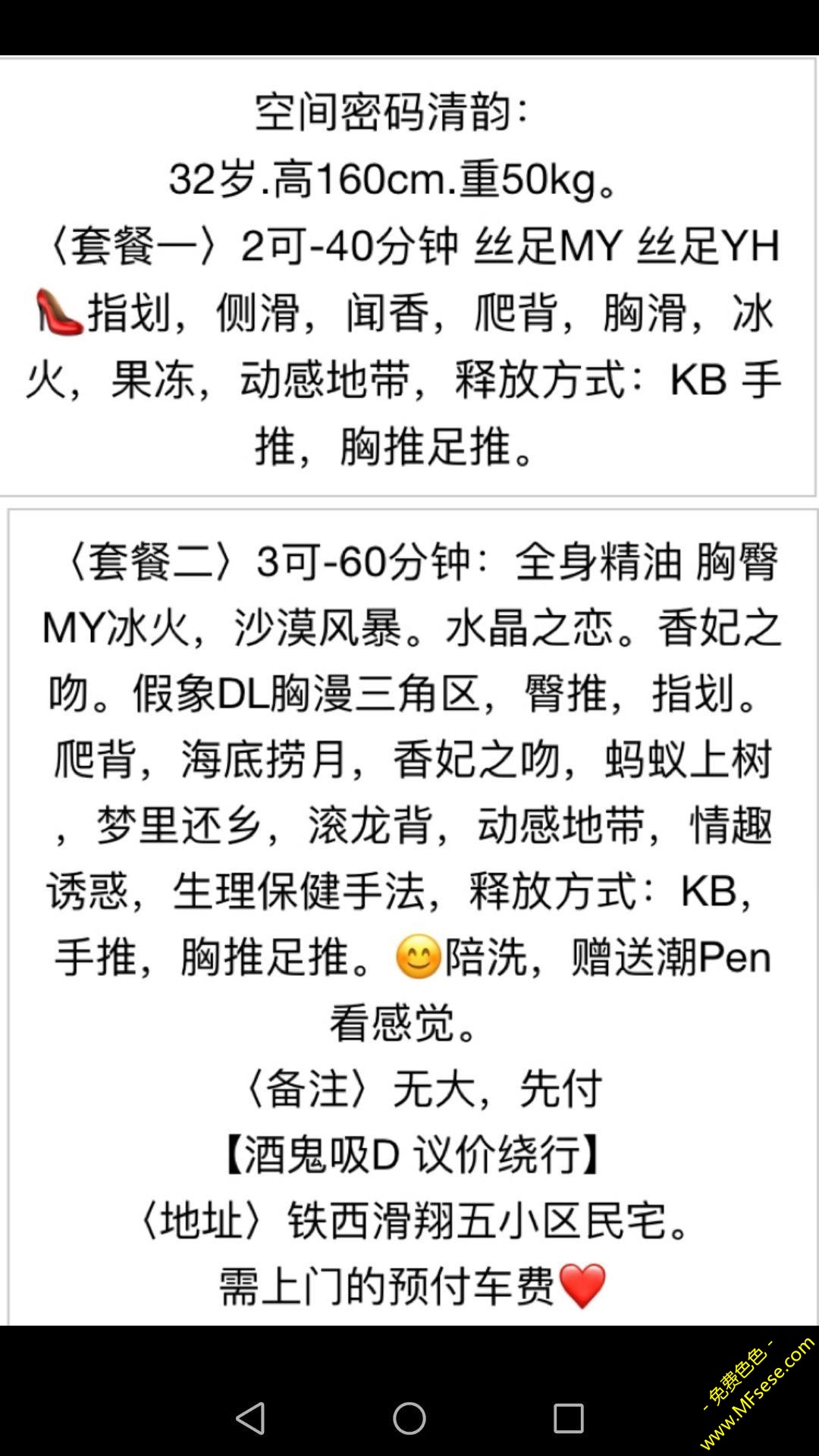Open the recent apps overview
Viewport: 819px width, 1456px height.
(x=568, y=1417)
